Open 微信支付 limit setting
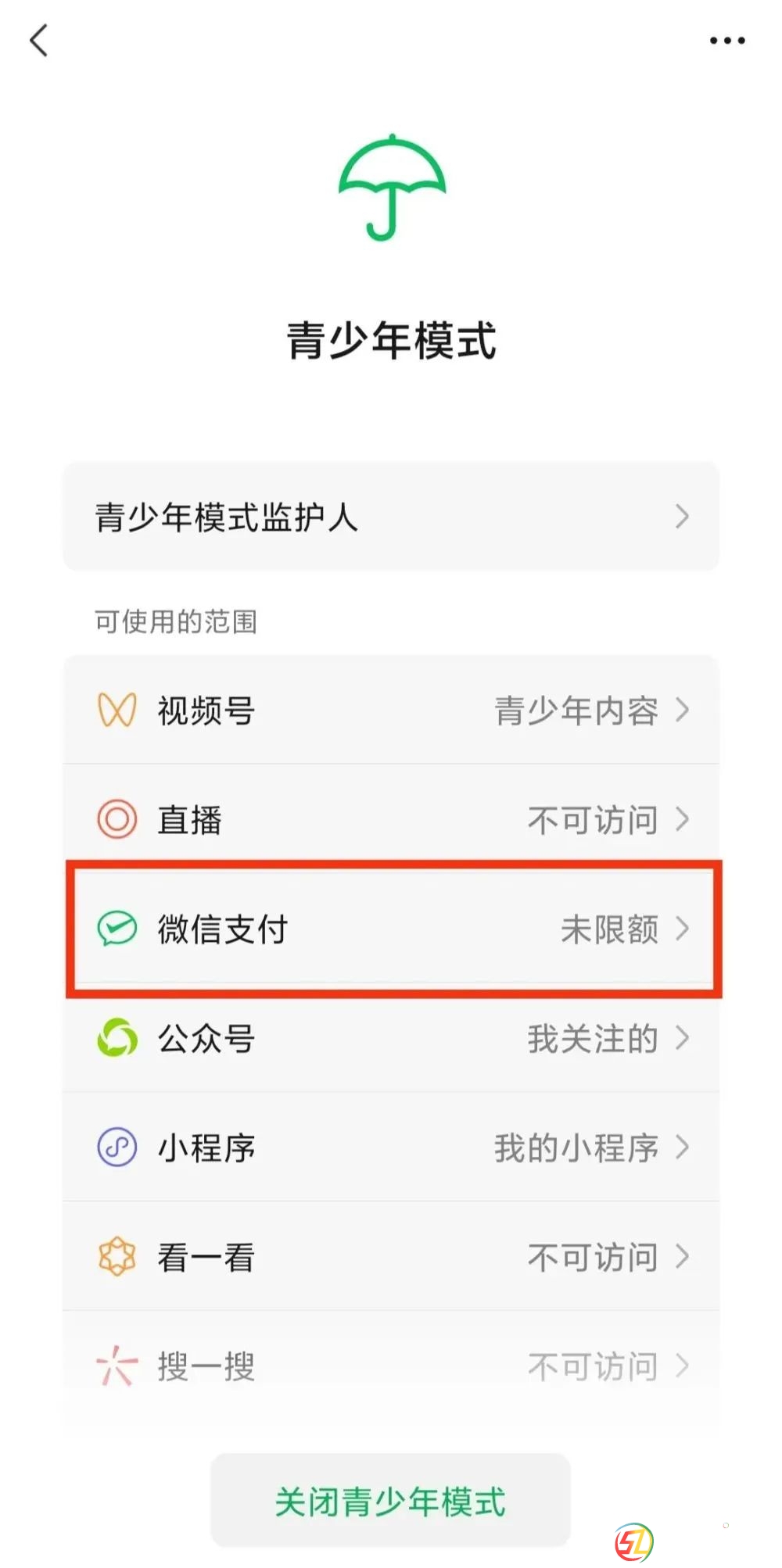 point(391,929)
